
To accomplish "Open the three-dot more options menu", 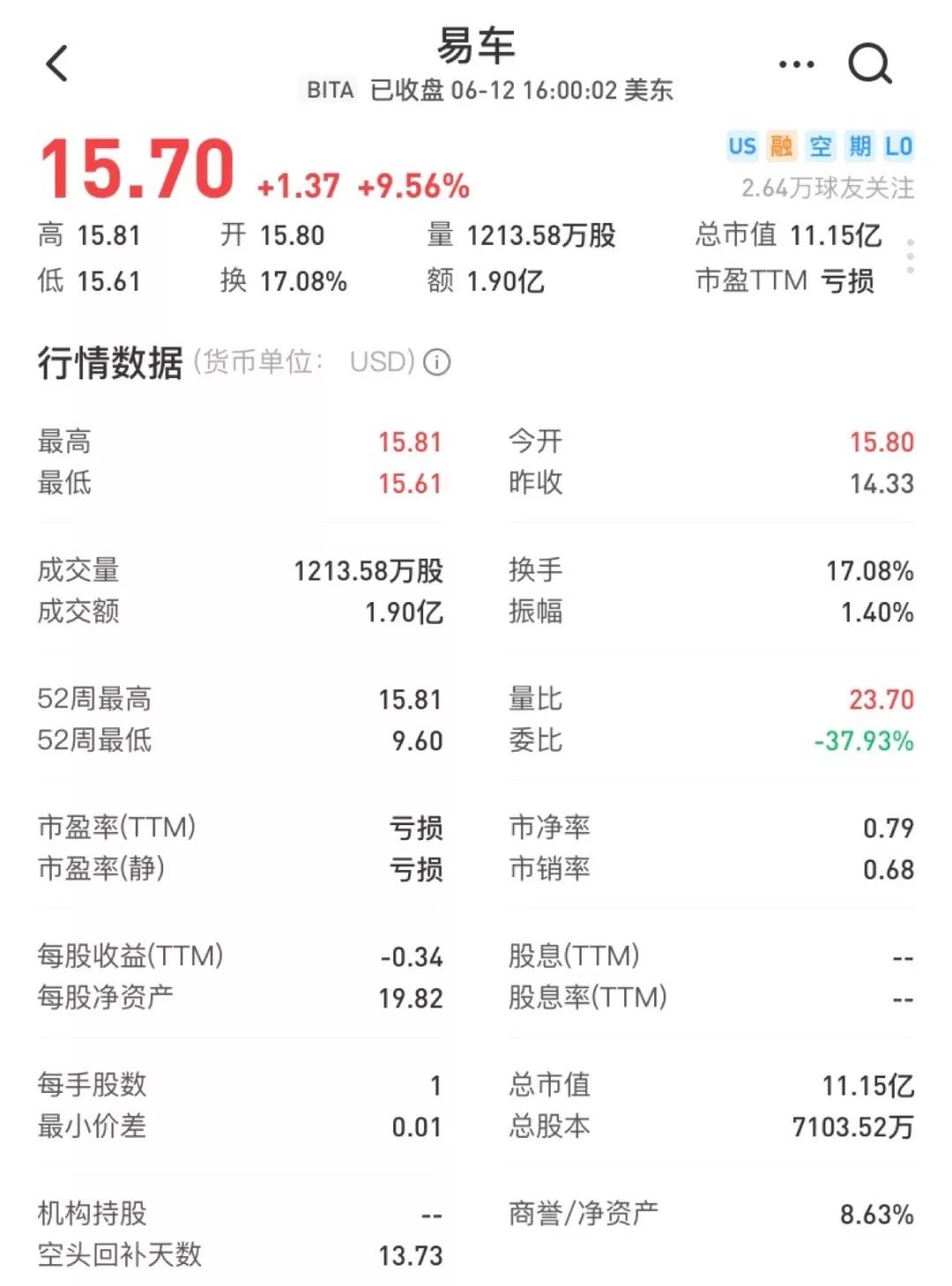I will pyautogui.click(x=796, y=64).
